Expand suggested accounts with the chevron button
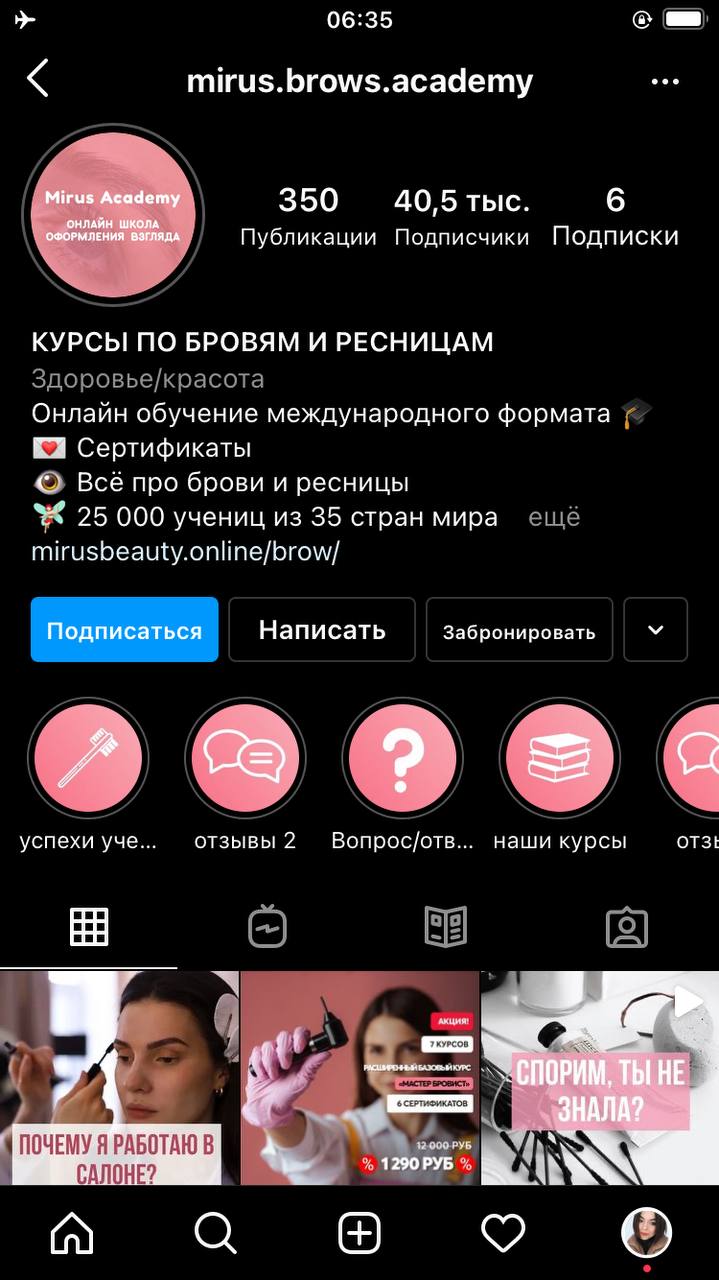Viewport: 719px width, 1280px height. click(x=656, y=630)
